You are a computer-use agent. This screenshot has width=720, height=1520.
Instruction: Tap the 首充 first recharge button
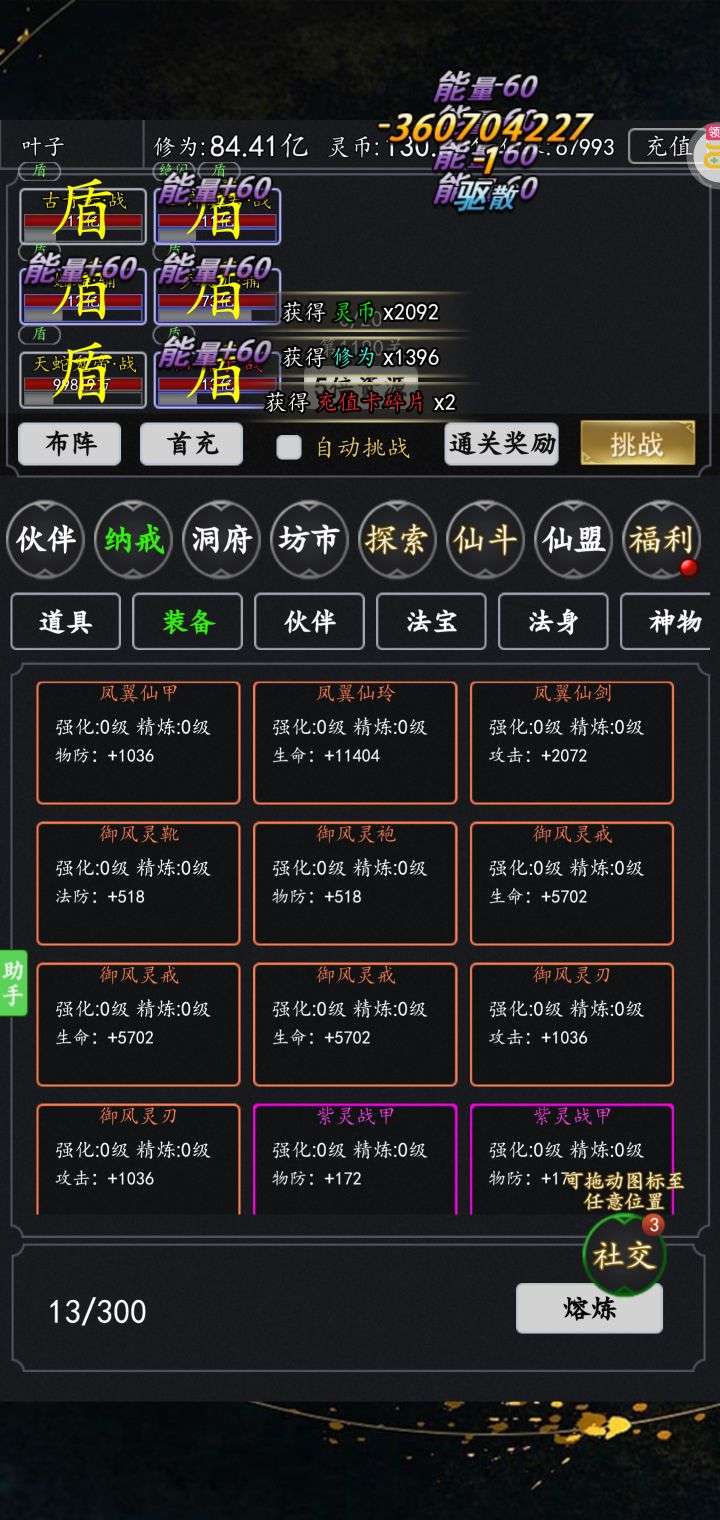[191, 443]
